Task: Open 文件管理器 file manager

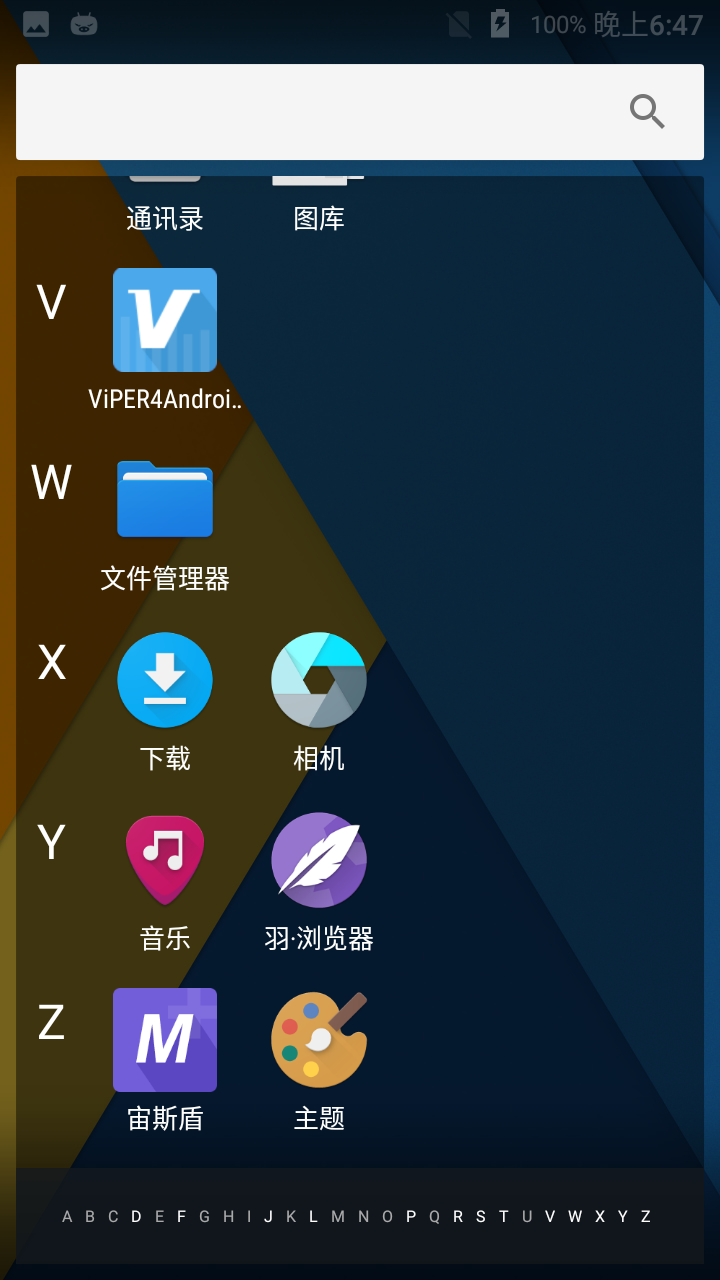Action: point(165,500)
